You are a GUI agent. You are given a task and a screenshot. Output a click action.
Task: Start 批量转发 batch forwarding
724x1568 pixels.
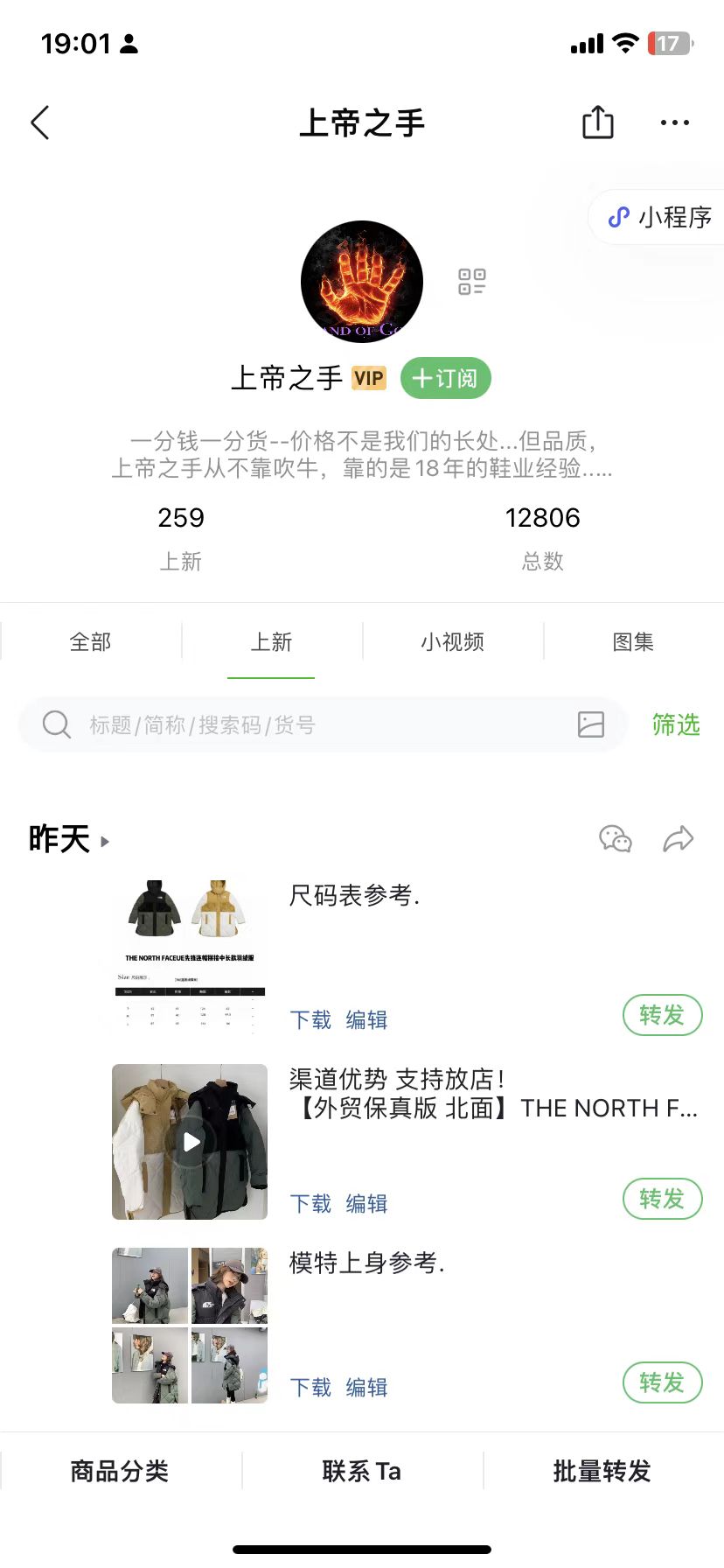pos(602,1471)
